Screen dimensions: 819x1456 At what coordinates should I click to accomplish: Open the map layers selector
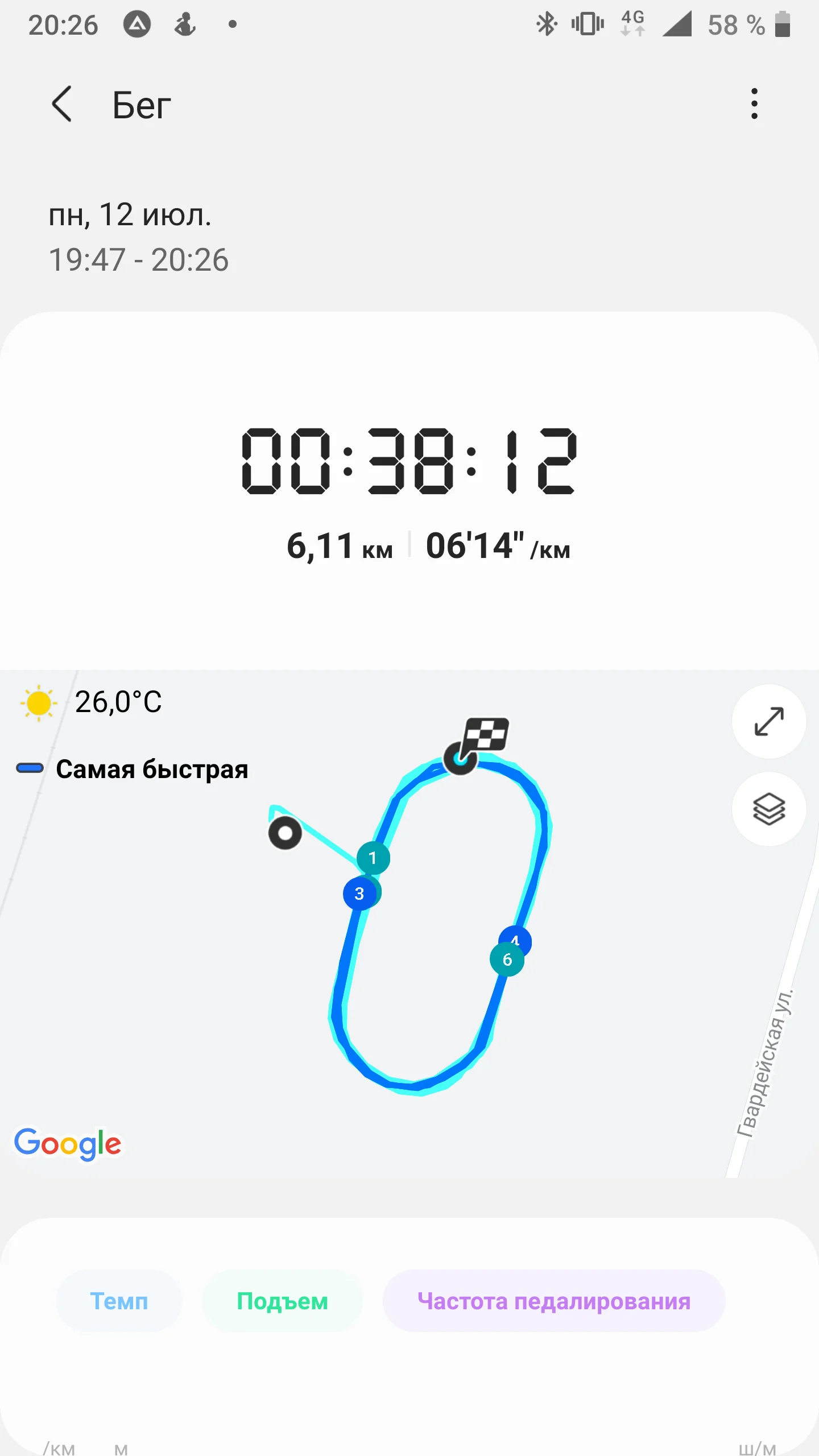click(x=768, y=809)
